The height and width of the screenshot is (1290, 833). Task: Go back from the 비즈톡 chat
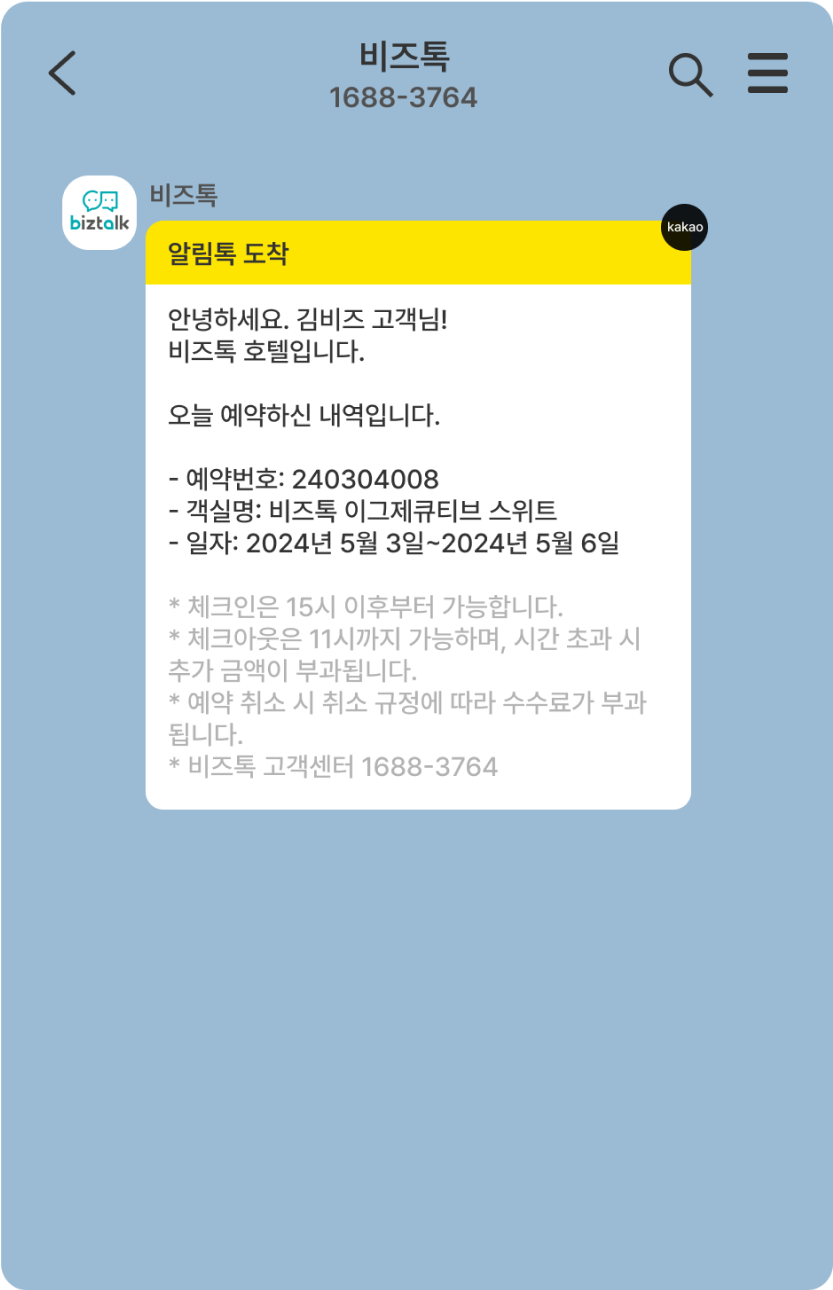tap(62, 74)
